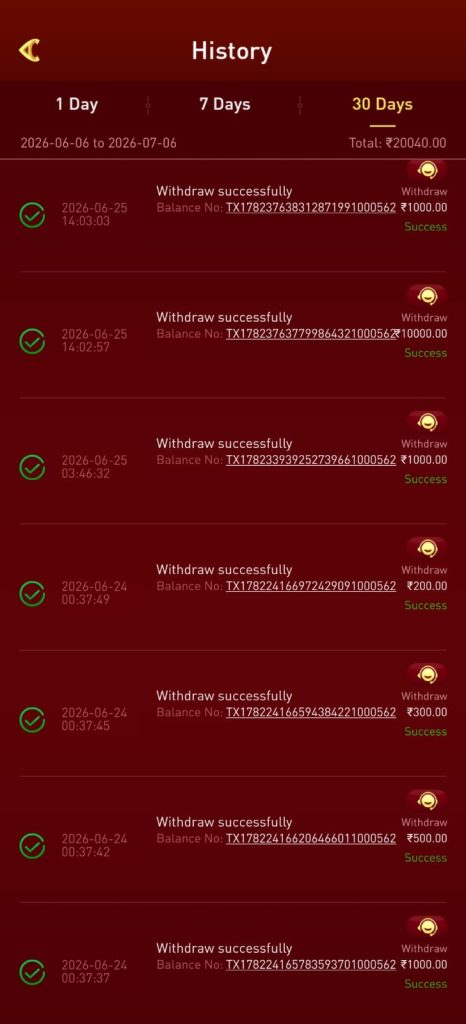Image resolution: width=466 pixels, height=1024 pixels.
Task: Open transaction TX17823763831287199100056​2 link
Action: click(311, 208)
